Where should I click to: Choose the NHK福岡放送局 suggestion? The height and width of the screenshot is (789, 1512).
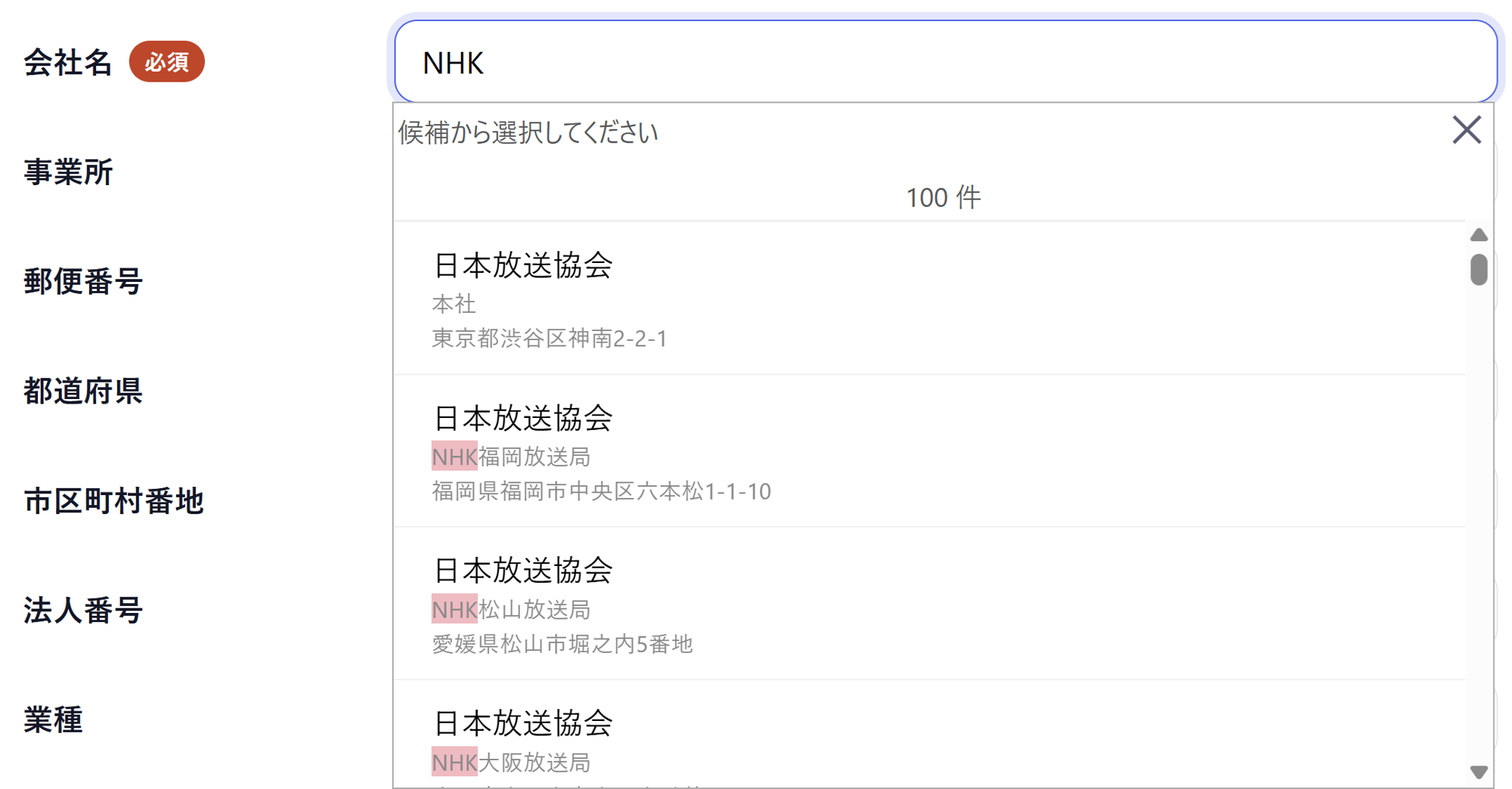928,452
